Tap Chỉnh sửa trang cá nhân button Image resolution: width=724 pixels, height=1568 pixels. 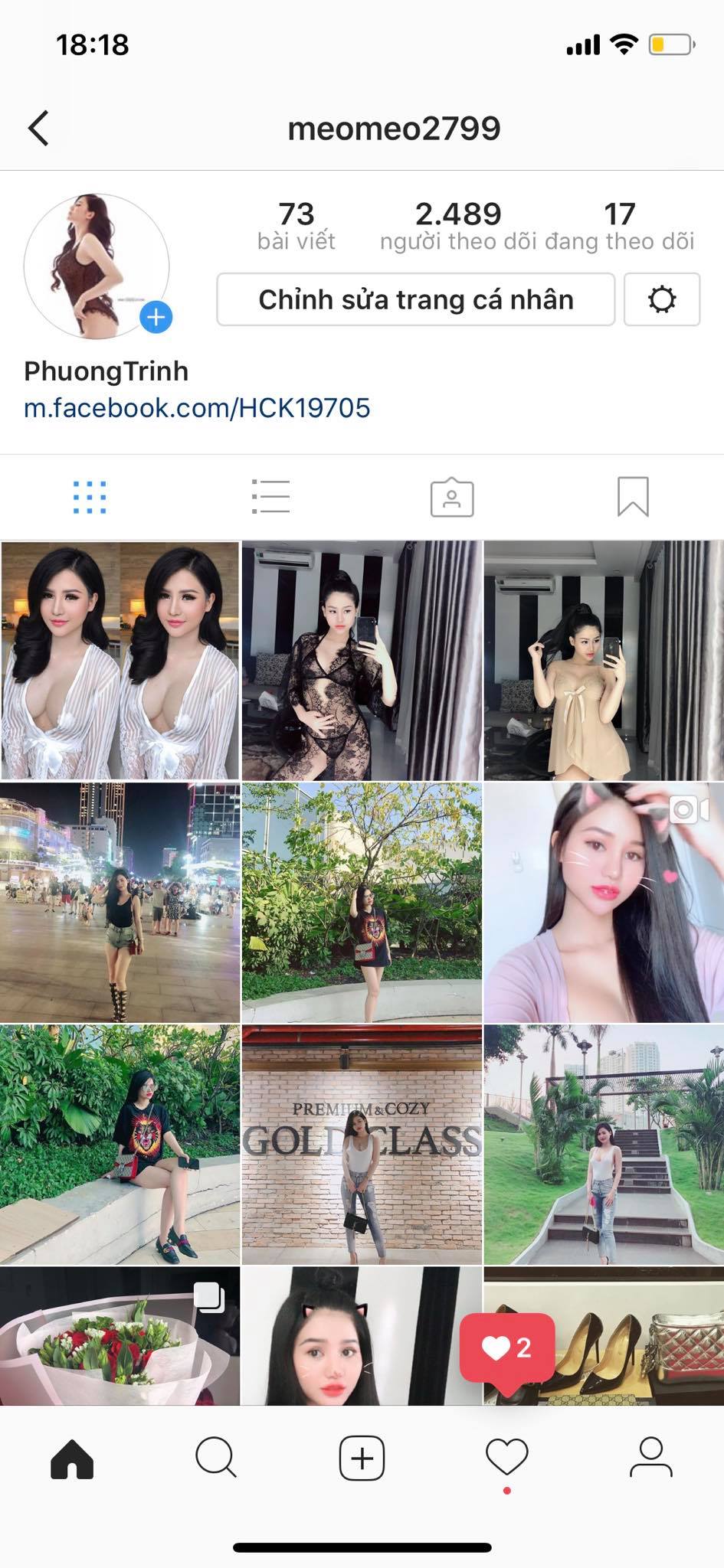(415, 299)
